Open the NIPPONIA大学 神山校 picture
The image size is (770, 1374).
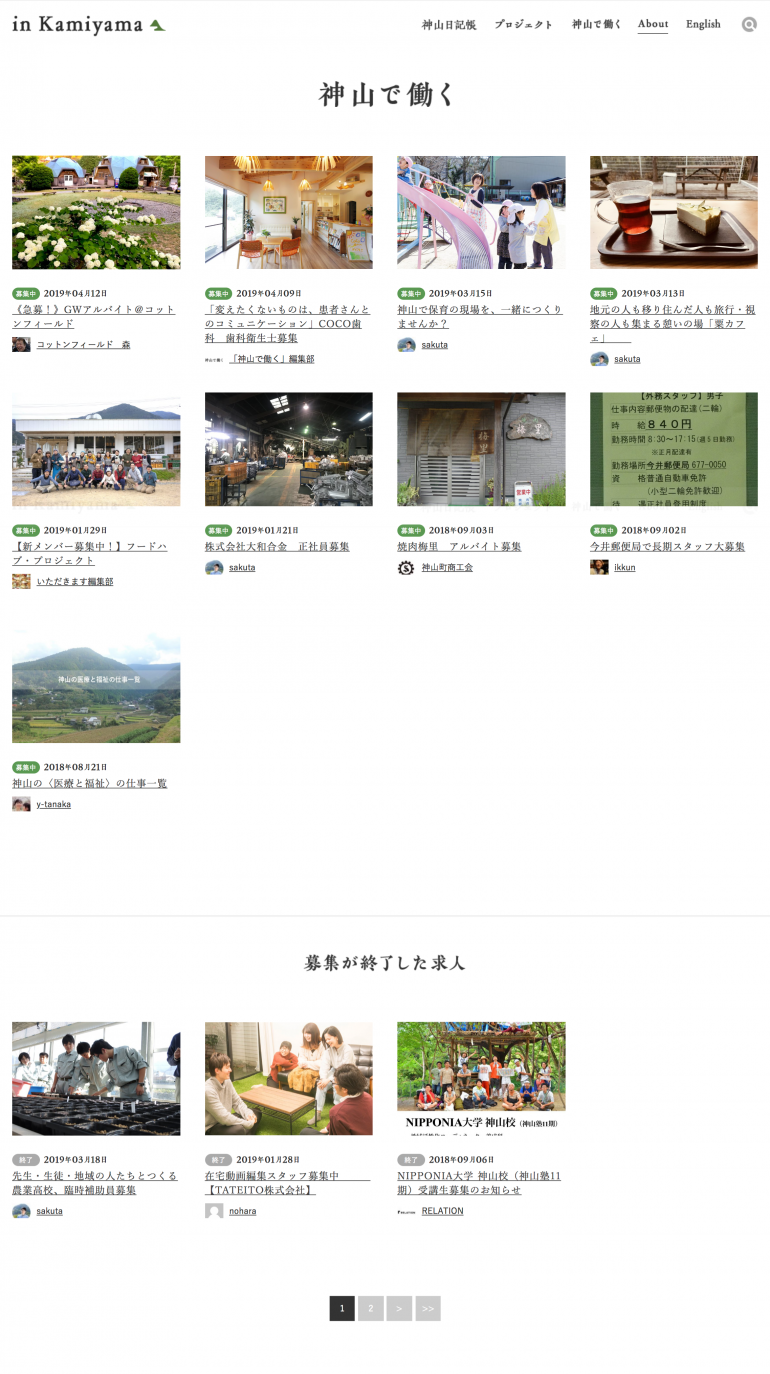[x=481, y=1078]
